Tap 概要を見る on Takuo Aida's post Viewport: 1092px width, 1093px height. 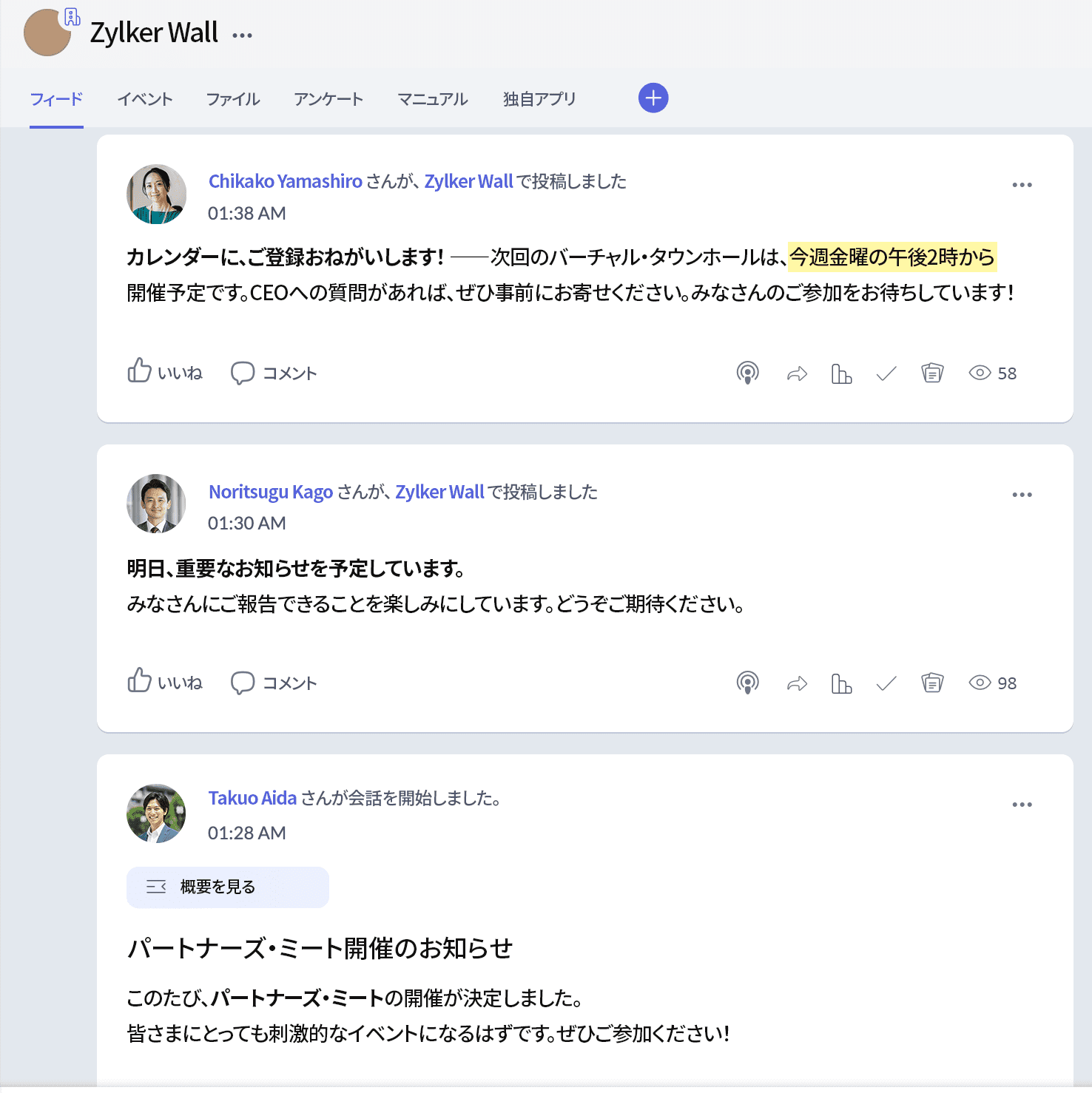click(x=227, y=887)
